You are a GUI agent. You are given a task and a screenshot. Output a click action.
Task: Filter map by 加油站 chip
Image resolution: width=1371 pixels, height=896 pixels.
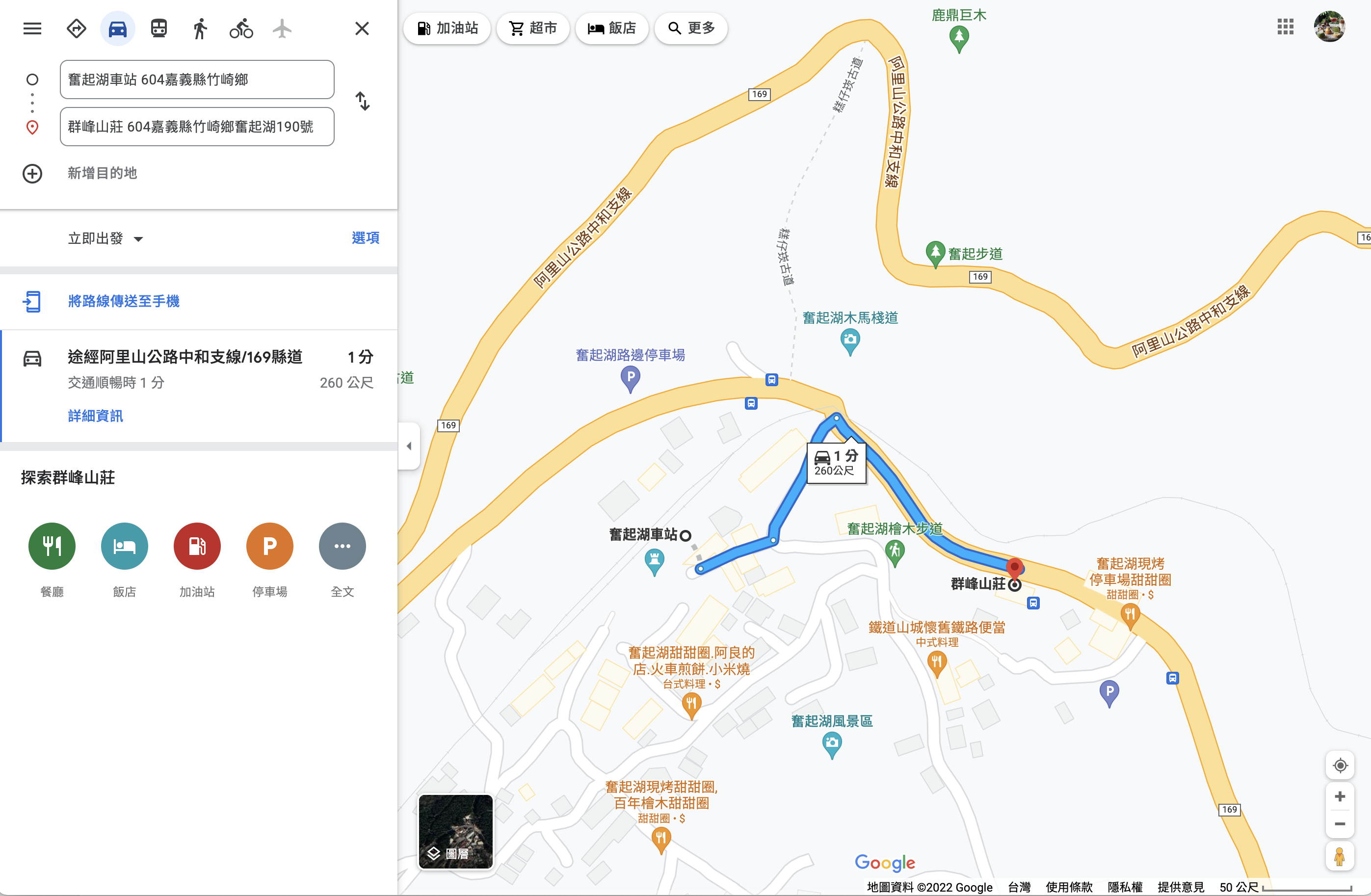pyautogui.click(x=448, y=28)
